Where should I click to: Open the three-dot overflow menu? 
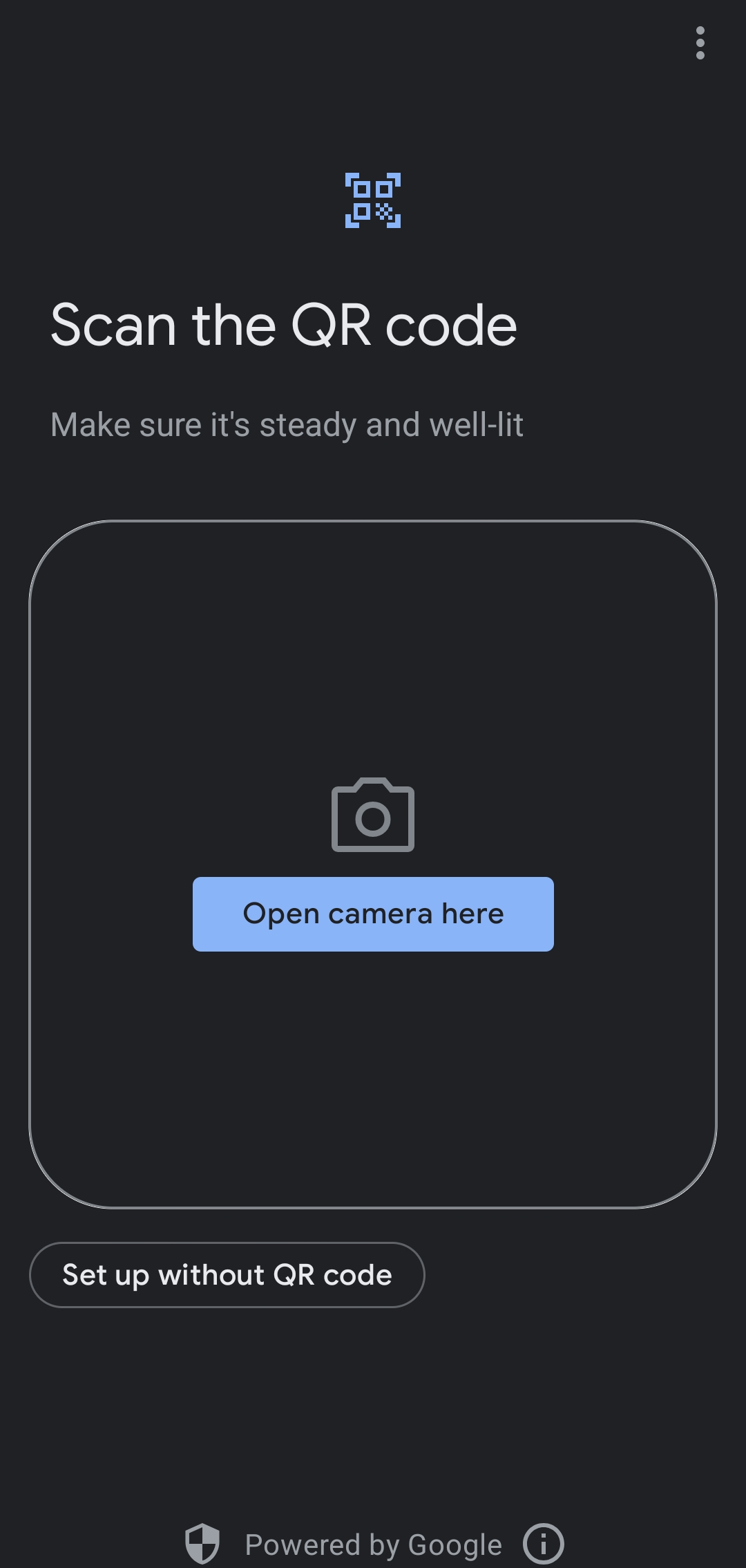700,43
